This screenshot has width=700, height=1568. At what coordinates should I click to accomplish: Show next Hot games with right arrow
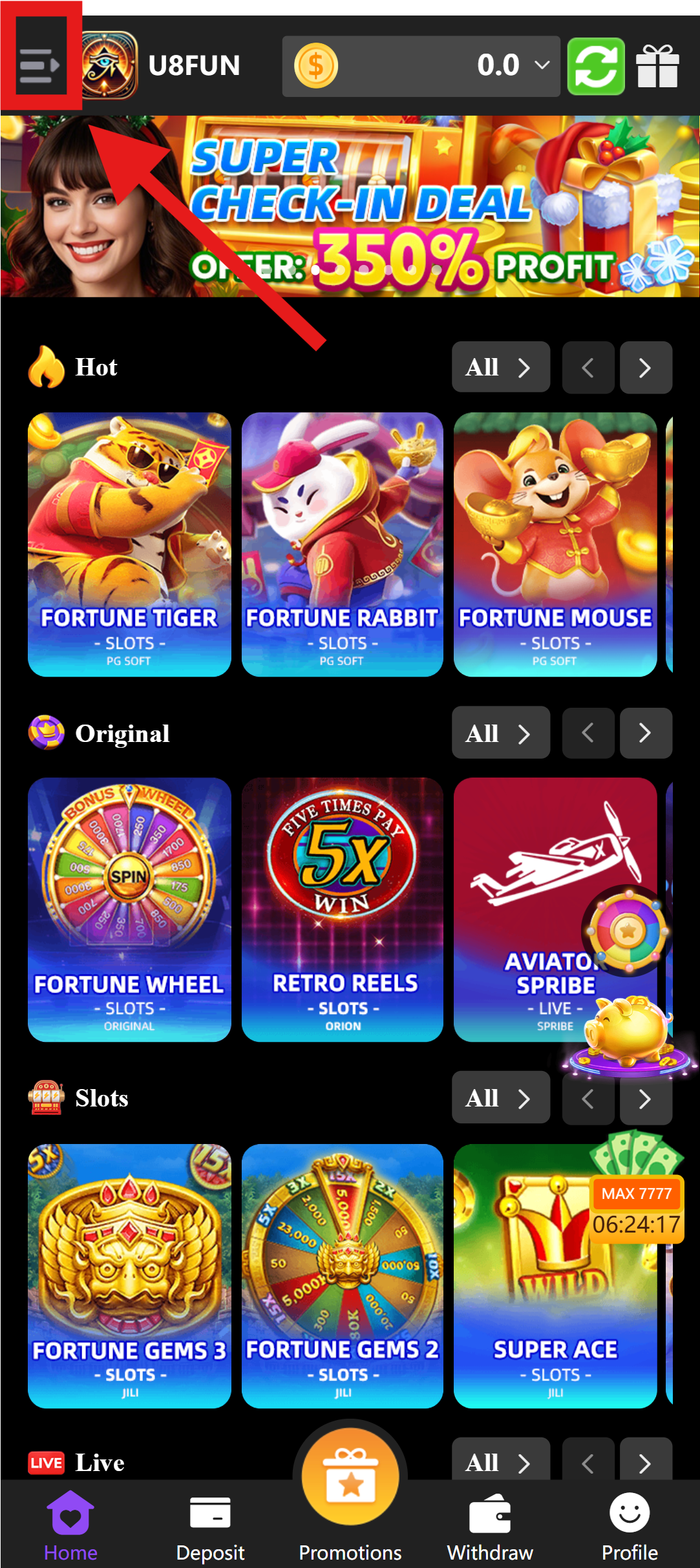point(645,368)
